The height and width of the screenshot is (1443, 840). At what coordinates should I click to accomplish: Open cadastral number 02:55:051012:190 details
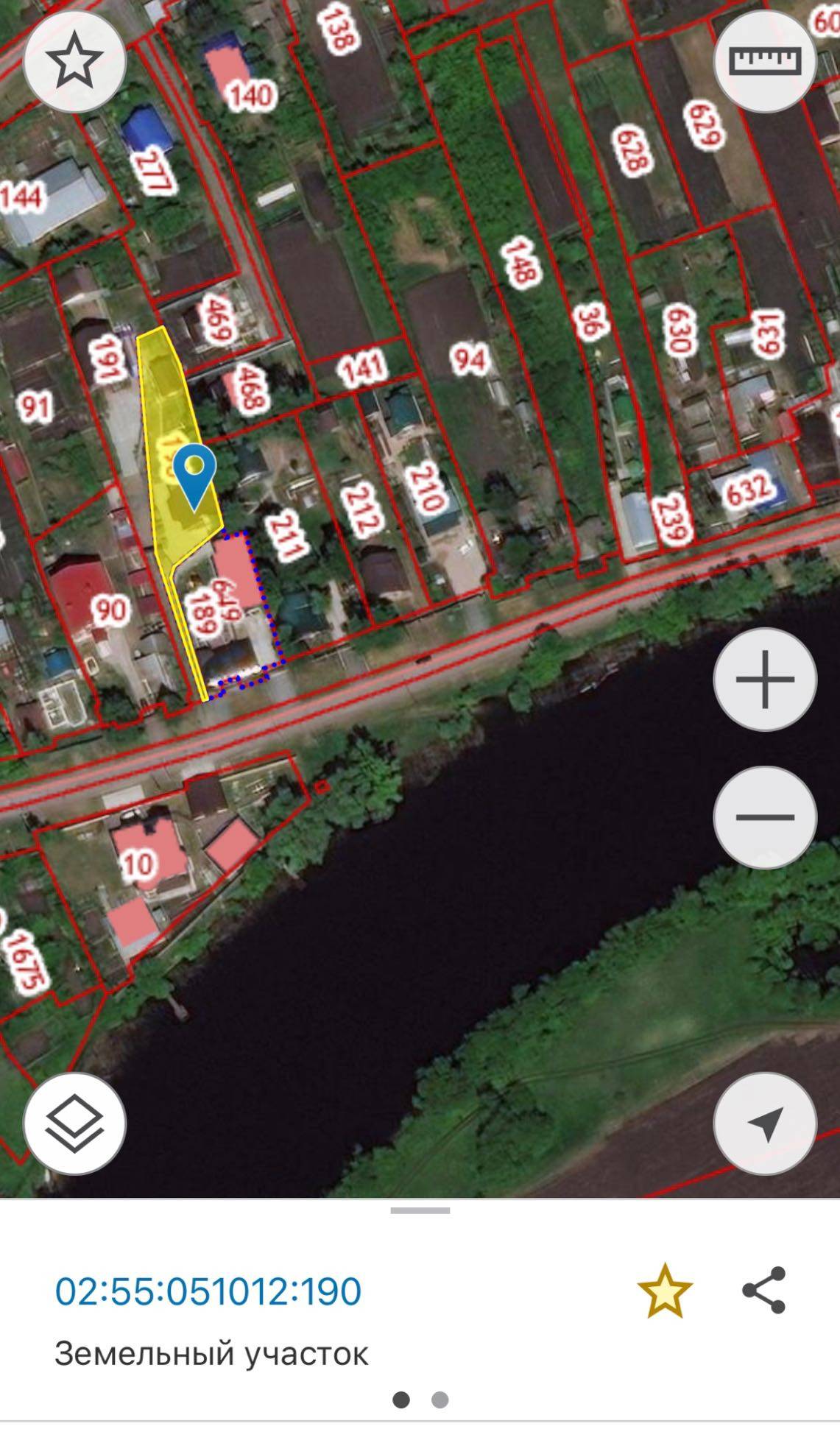pos(208,1291)
